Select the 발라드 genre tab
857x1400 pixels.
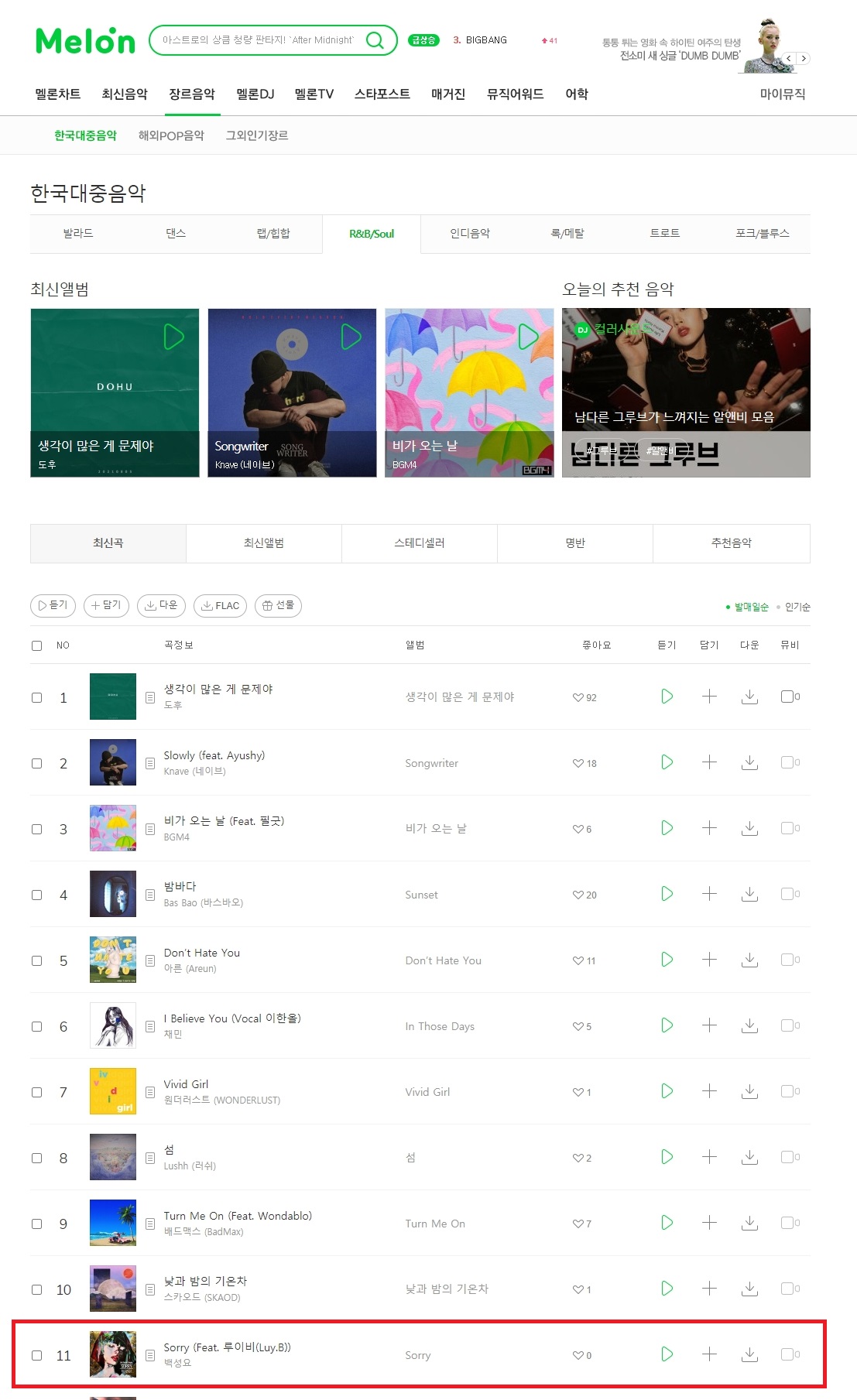[x=78, y=234]
